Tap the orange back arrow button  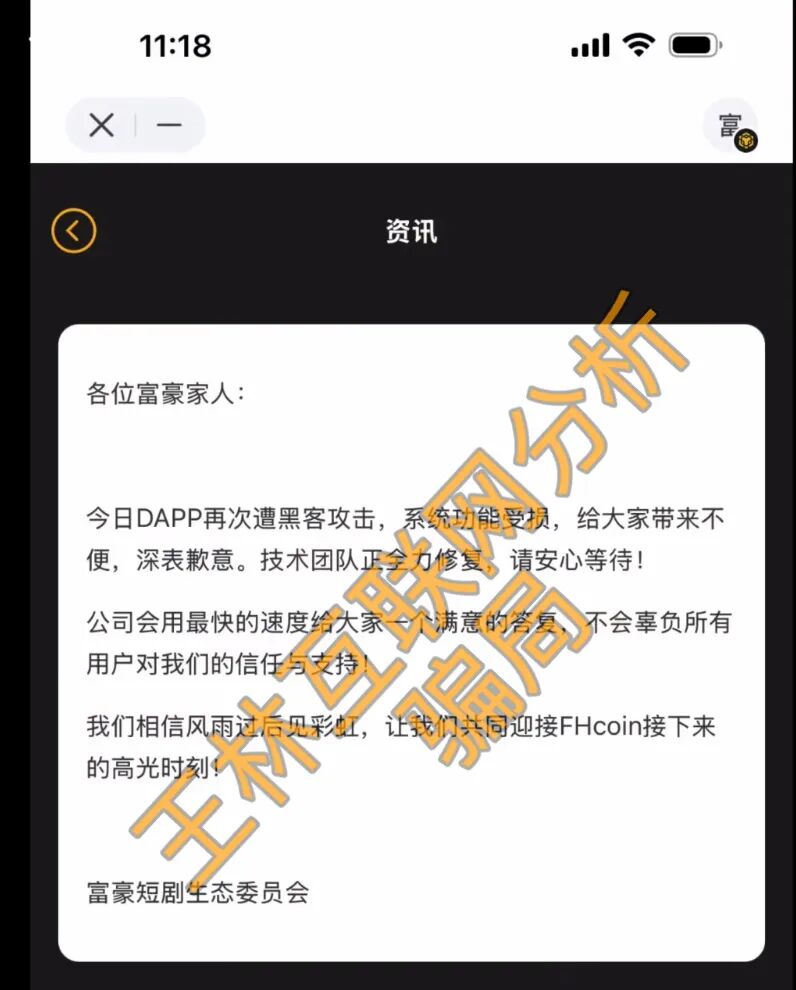(x=72, y=228)
